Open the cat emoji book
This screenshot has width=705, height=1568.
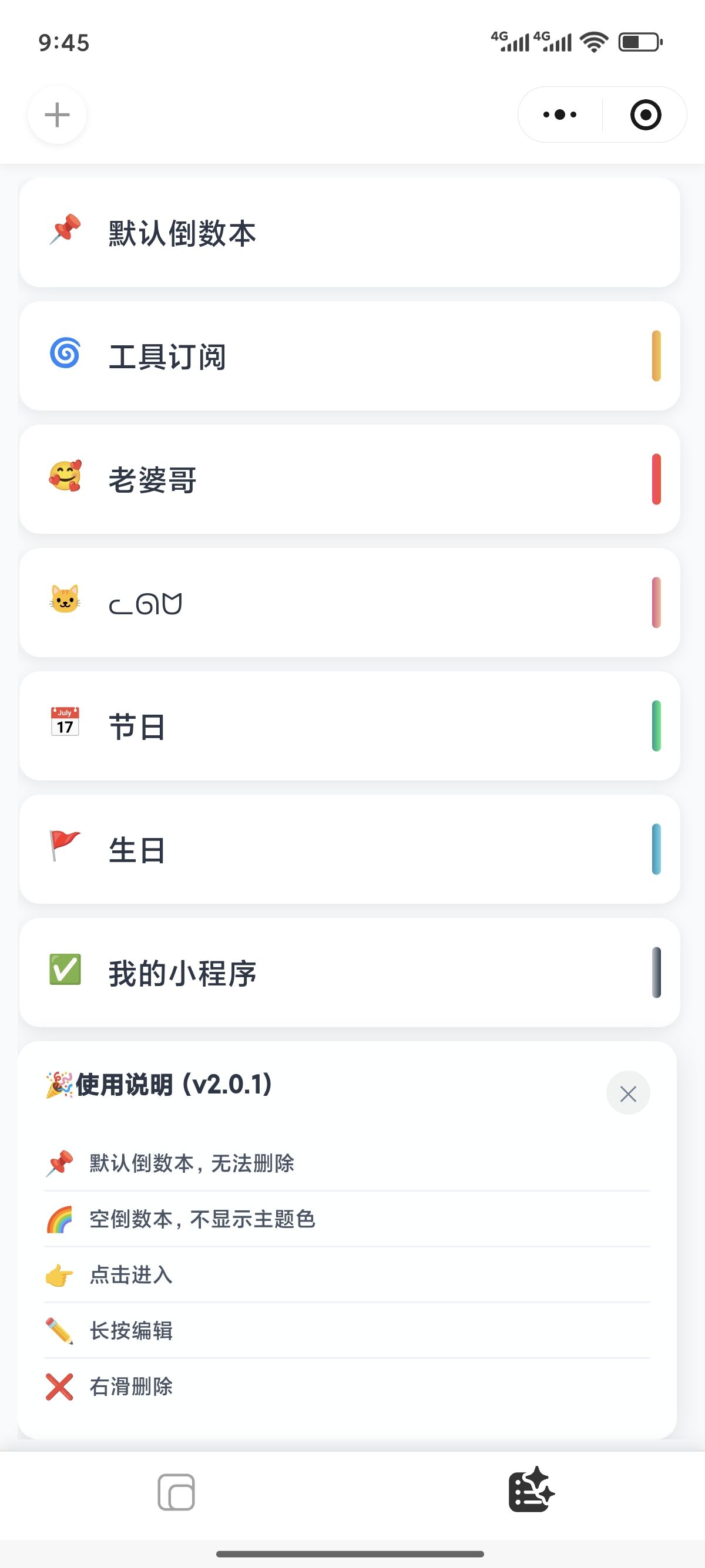(x=350, y=603)
